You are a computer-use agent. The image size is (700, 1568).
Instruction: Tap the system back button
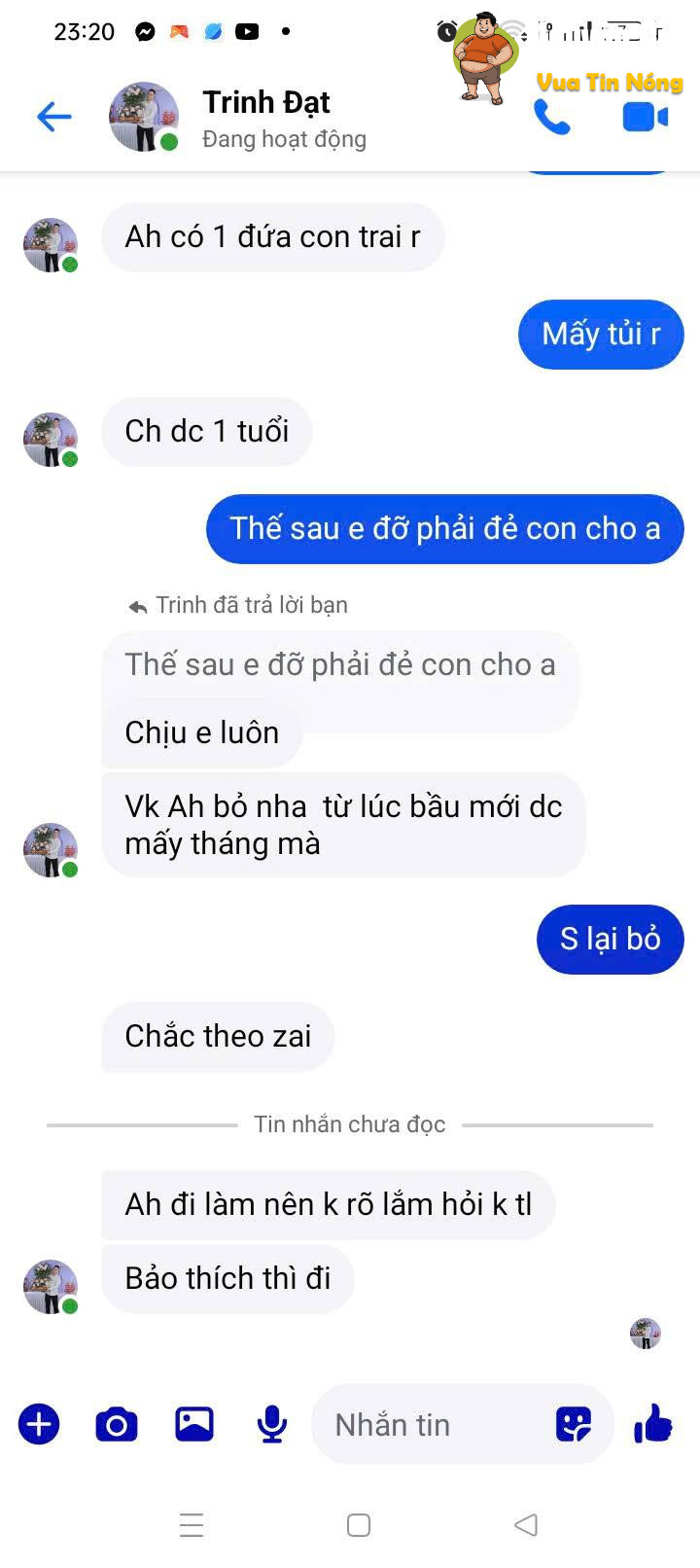point(526,1525)
